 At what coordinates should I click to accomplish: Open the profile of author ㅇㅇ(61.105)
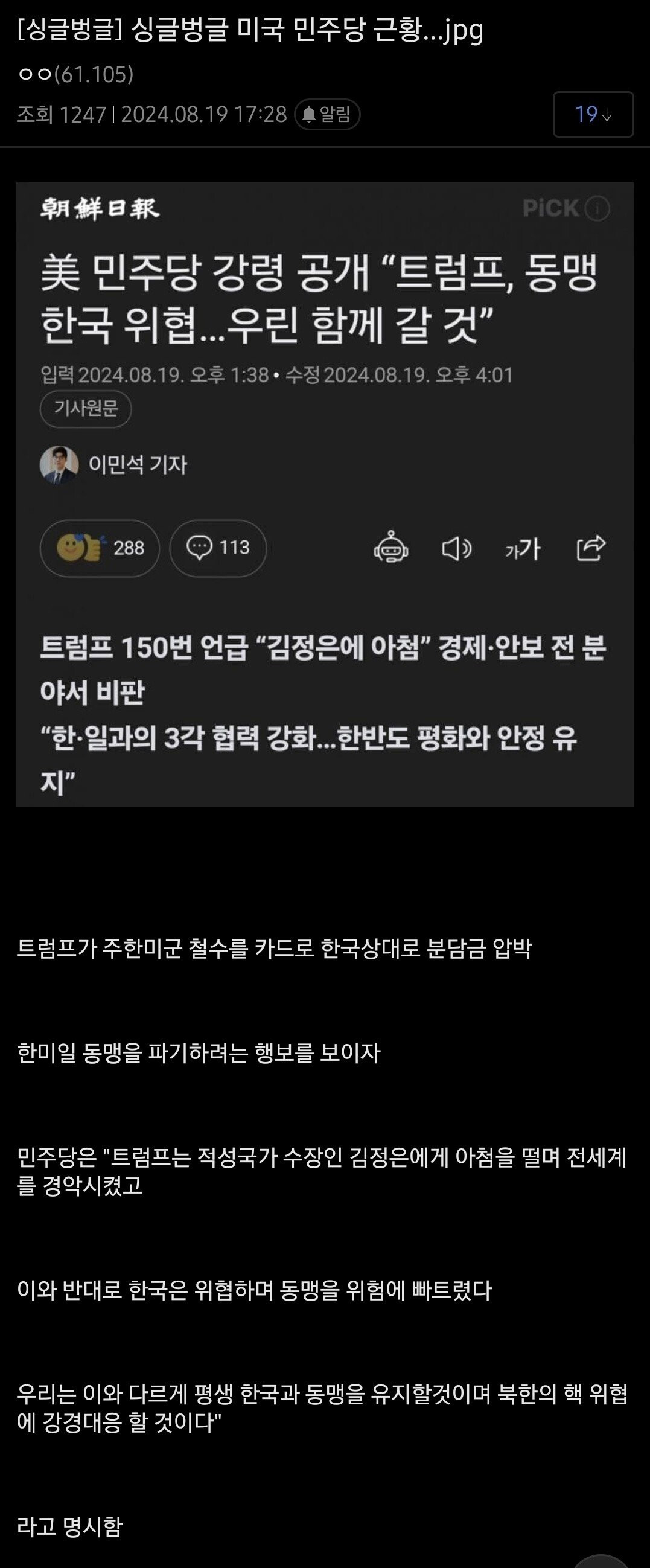click(x=75, y=74)
